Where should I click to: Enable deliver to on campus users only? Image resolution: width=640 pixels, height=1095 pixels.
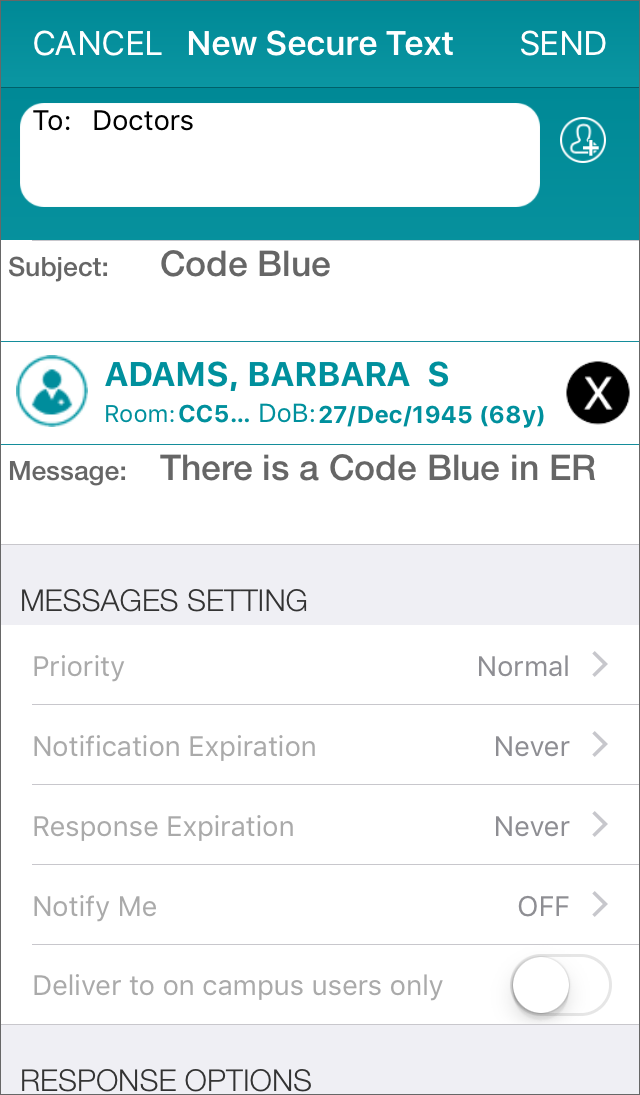tap(561, 985)
